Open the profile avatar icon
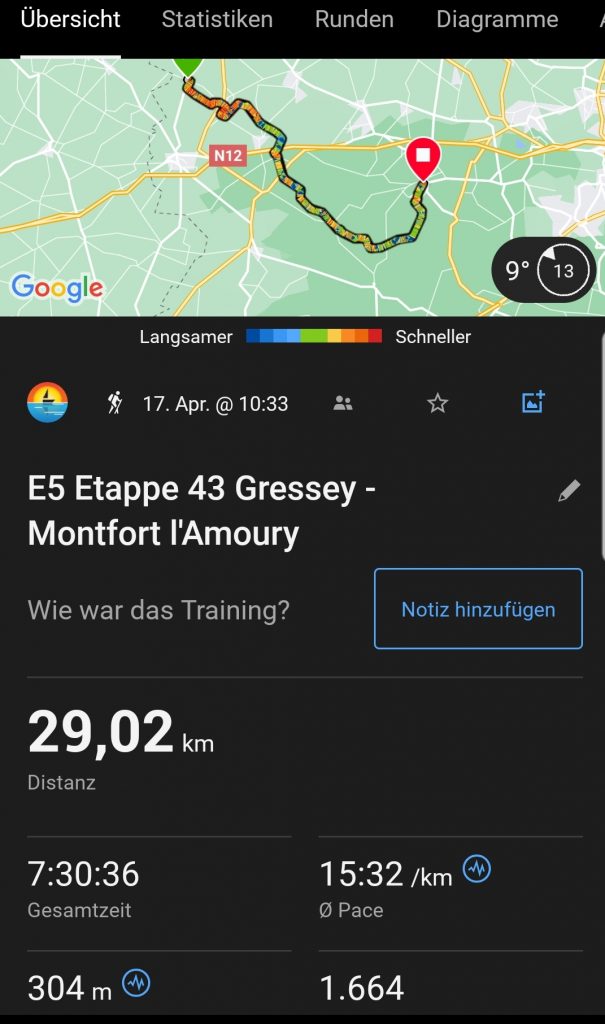The image size is (605, 1024). (x=47, y=403)
